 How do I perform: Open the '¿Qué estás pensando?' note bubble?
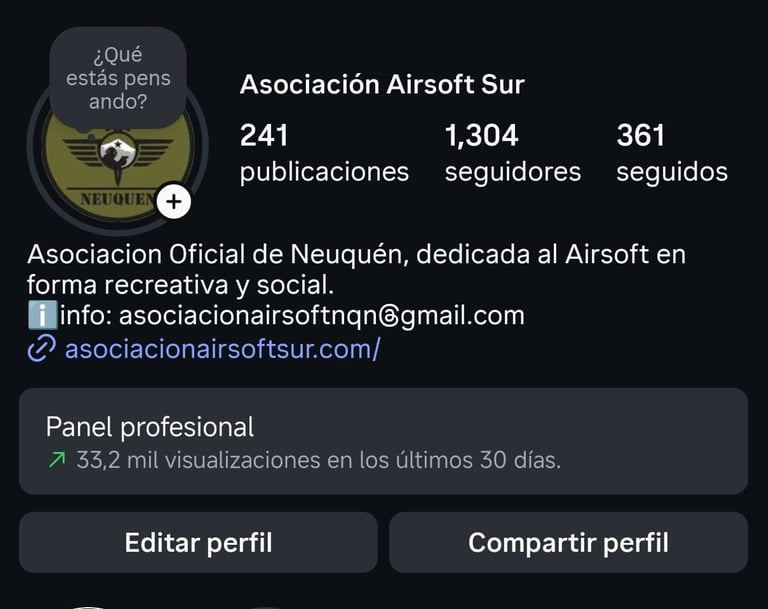(118, 78)
